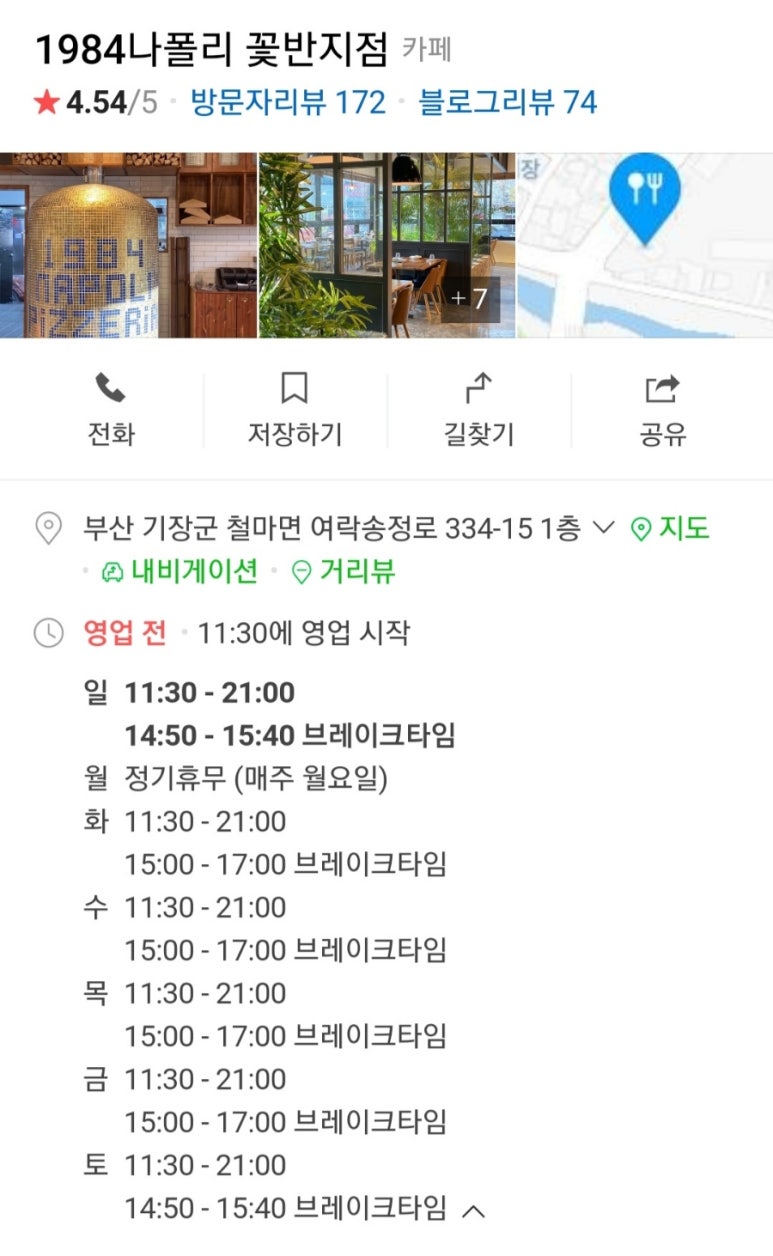View the 1984 Napoli pizza oven photo

(128, 246)
